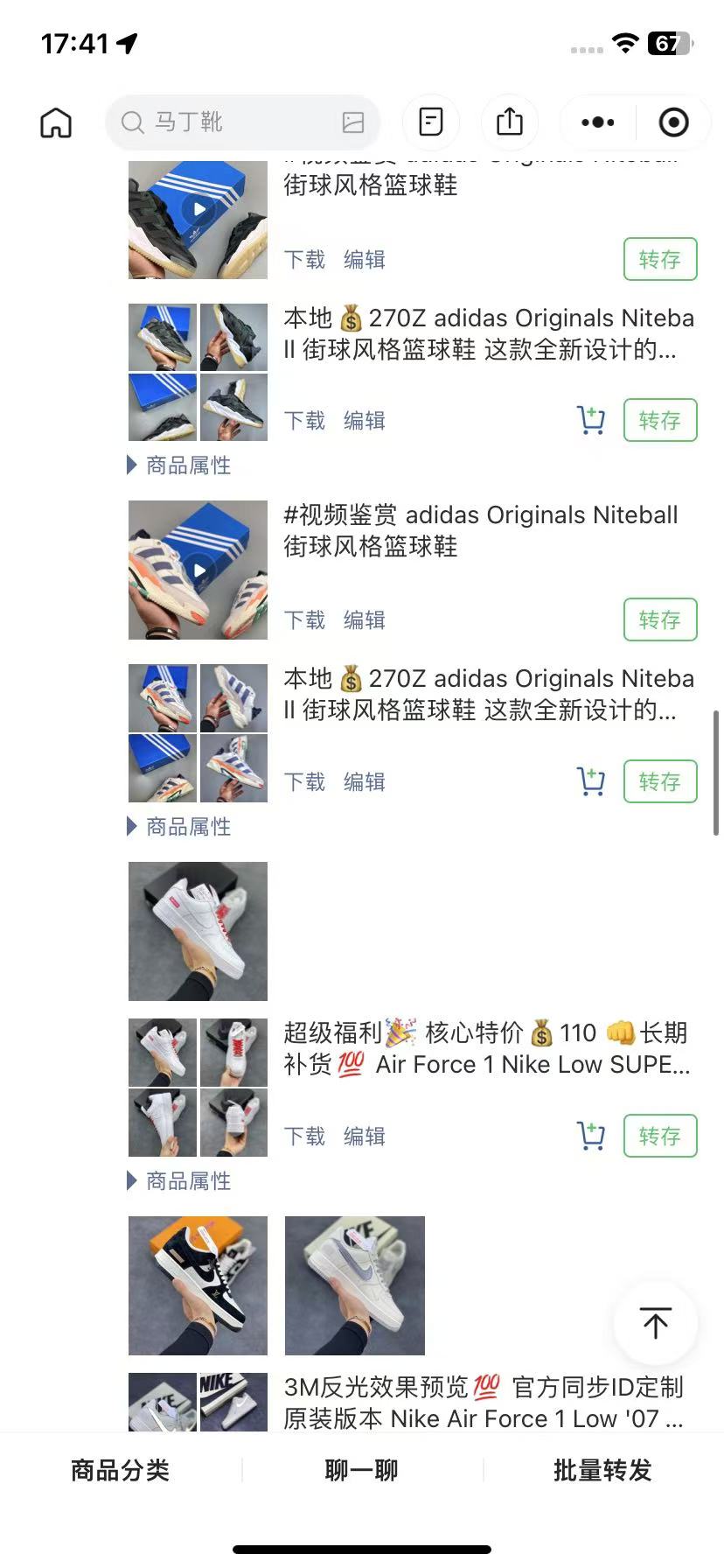Open 聊一聊 chat

coord(361,1470)
